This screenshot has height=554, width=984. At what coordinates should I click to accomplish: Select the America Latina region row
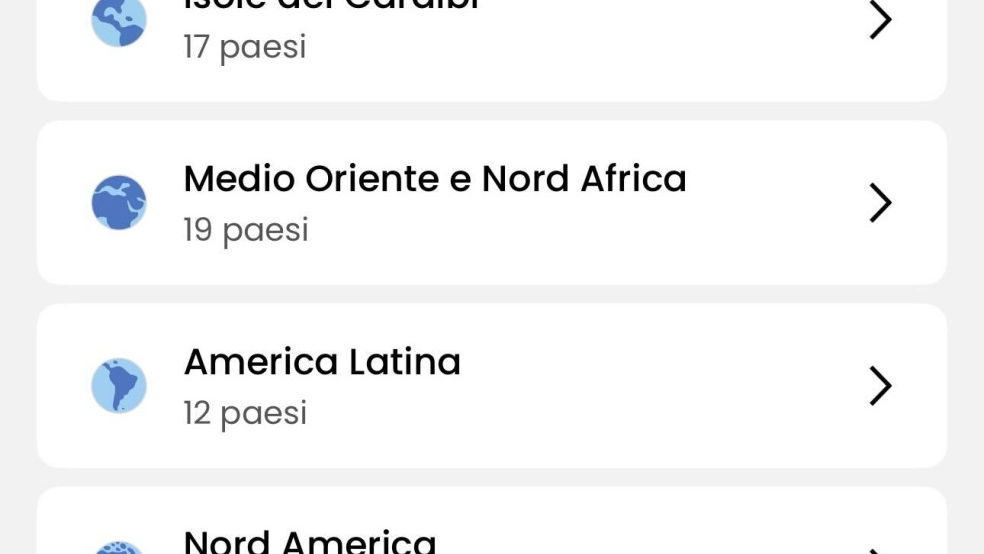pos(490,386)
